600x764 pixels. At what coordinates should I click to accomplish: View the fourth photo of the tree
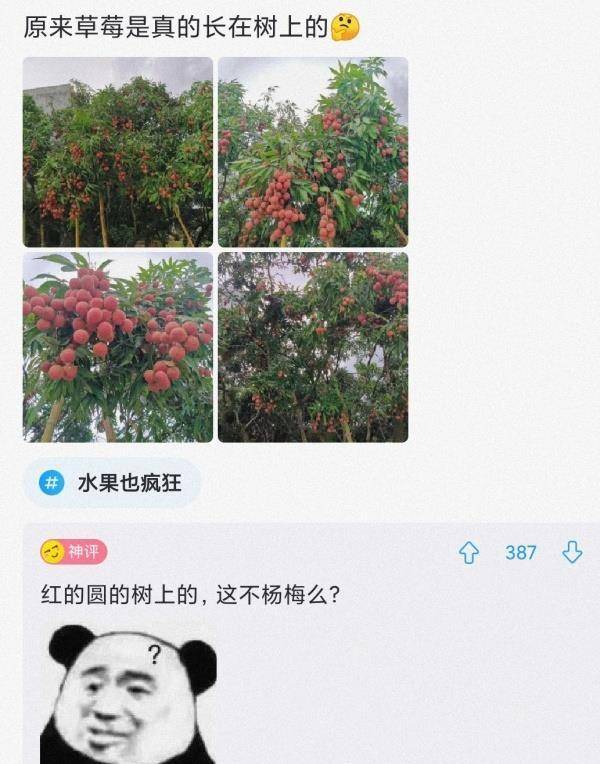(313, 347)
